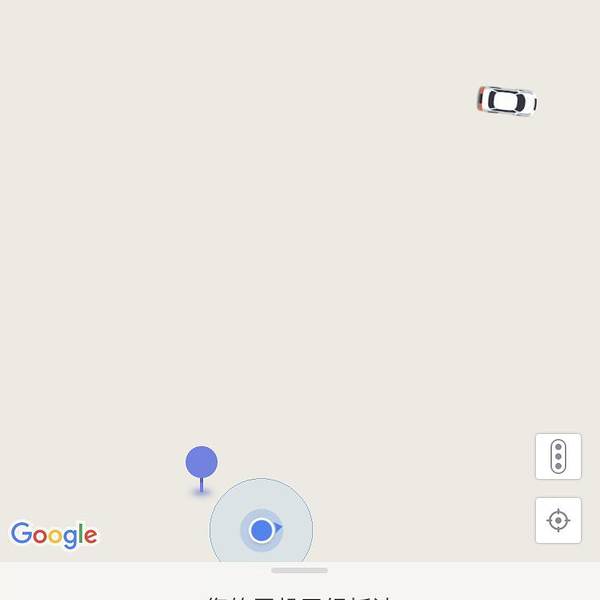Select the purple pin marker
This screenshot has width=600, height=600.
click(x=201, y=463)
